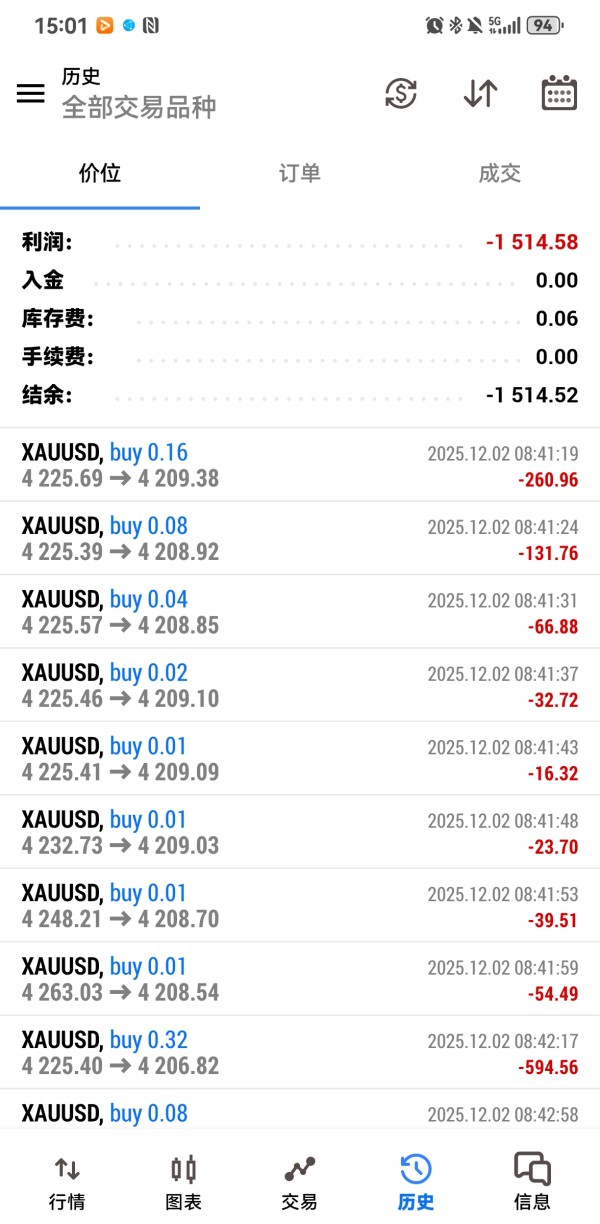
Task: Open the position closed with -131.76 loss
Action: 300,538
